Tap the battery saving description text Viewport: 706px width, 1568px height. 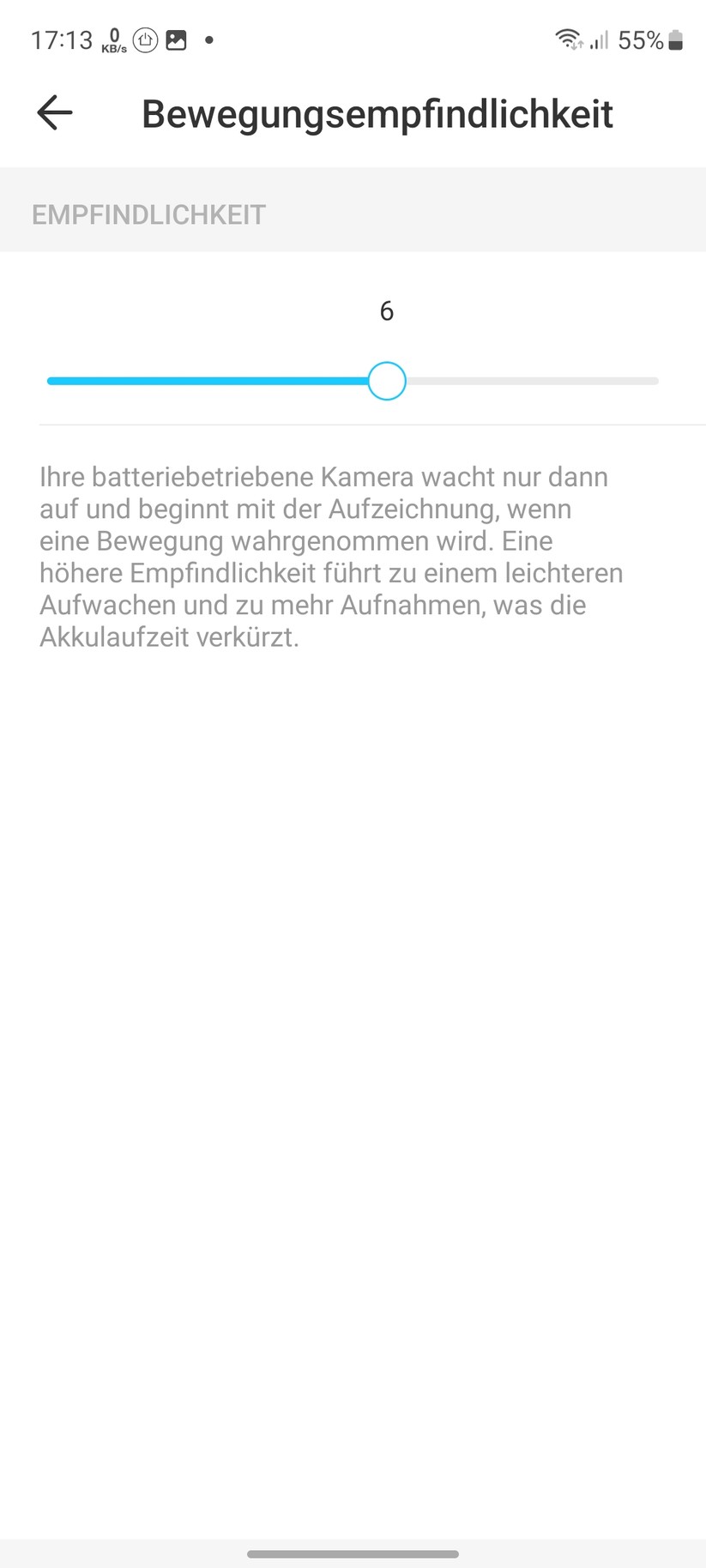pyautogui.click(x=331, y=556)
